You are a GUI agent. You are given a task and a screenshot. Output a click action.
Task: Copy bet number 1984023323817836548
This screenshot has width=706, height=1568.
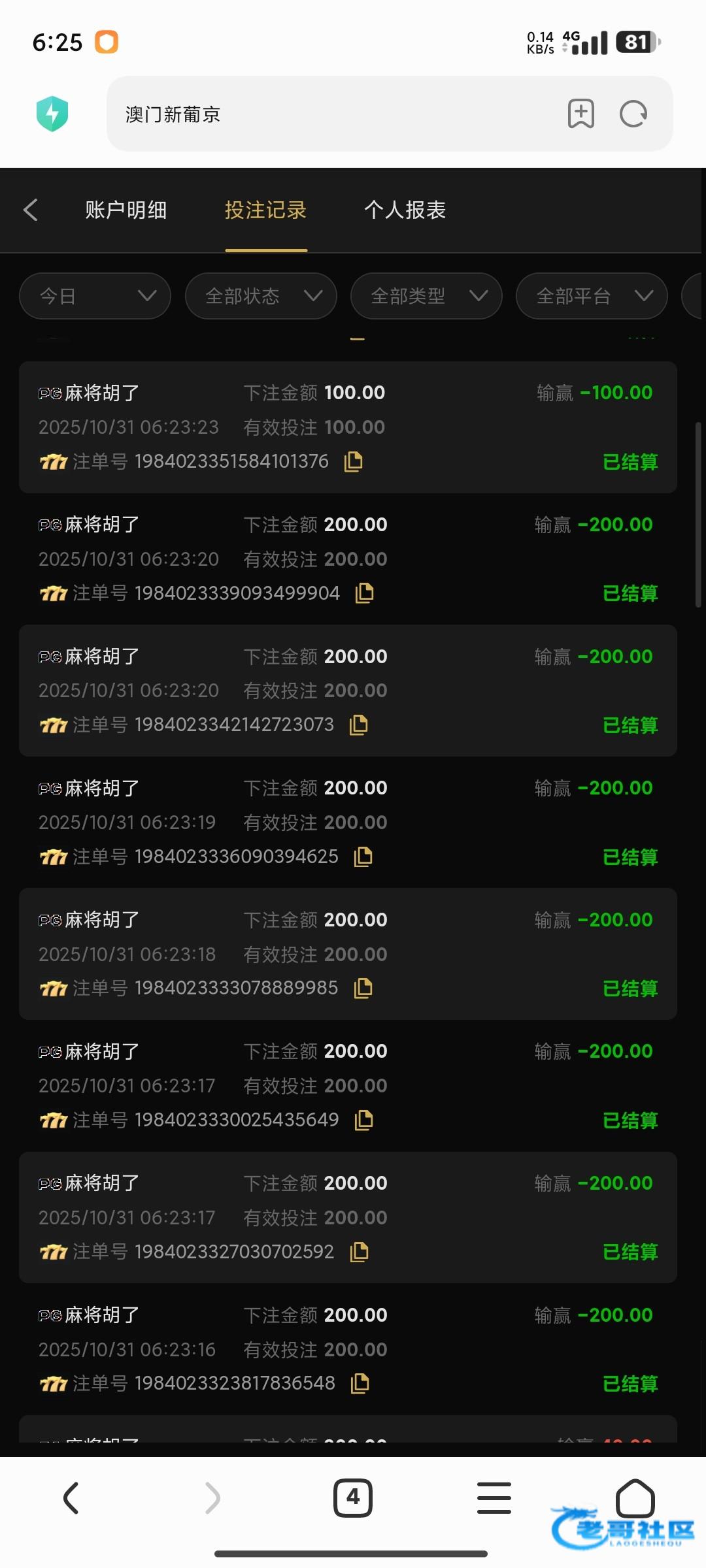coord(360,1383)
